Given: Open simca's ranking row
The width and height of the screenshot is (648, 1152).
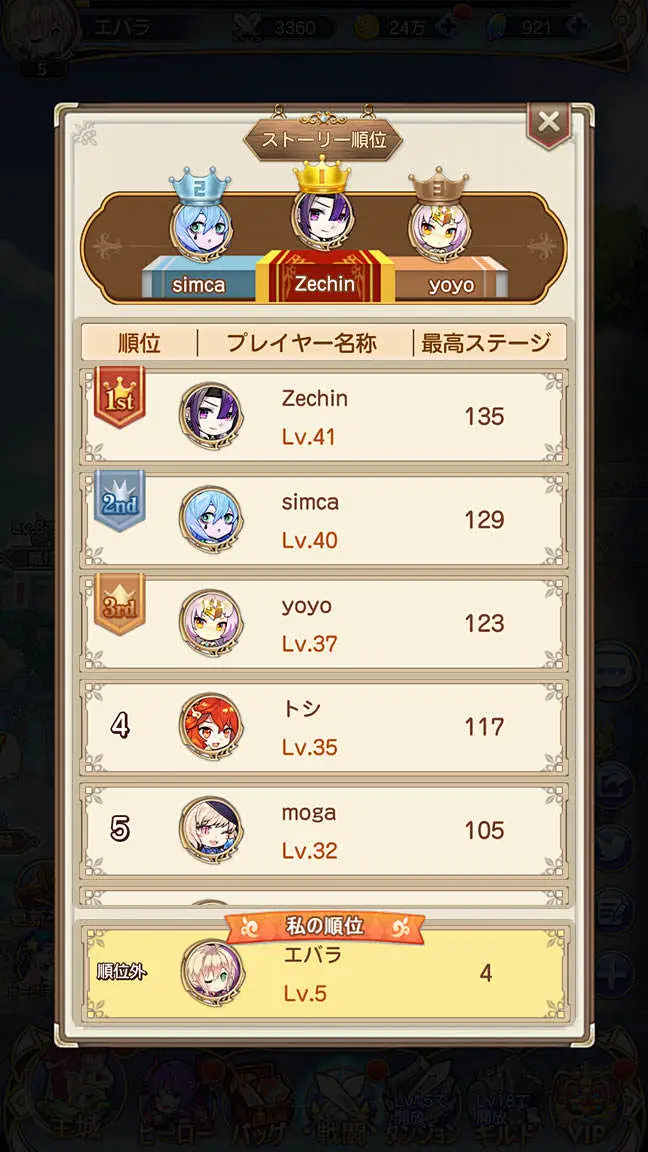Looking at the screenshot, I should (x=323, y=520).
